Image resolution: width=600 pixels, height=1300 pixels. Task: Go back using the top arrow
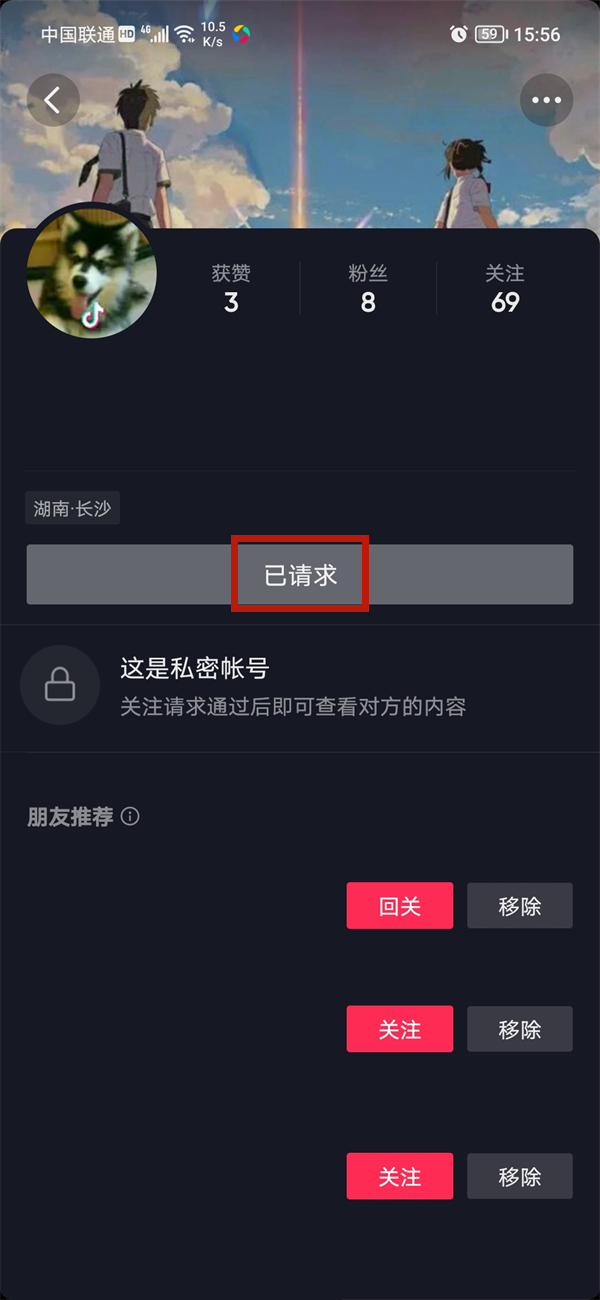(x=53, y=100)
